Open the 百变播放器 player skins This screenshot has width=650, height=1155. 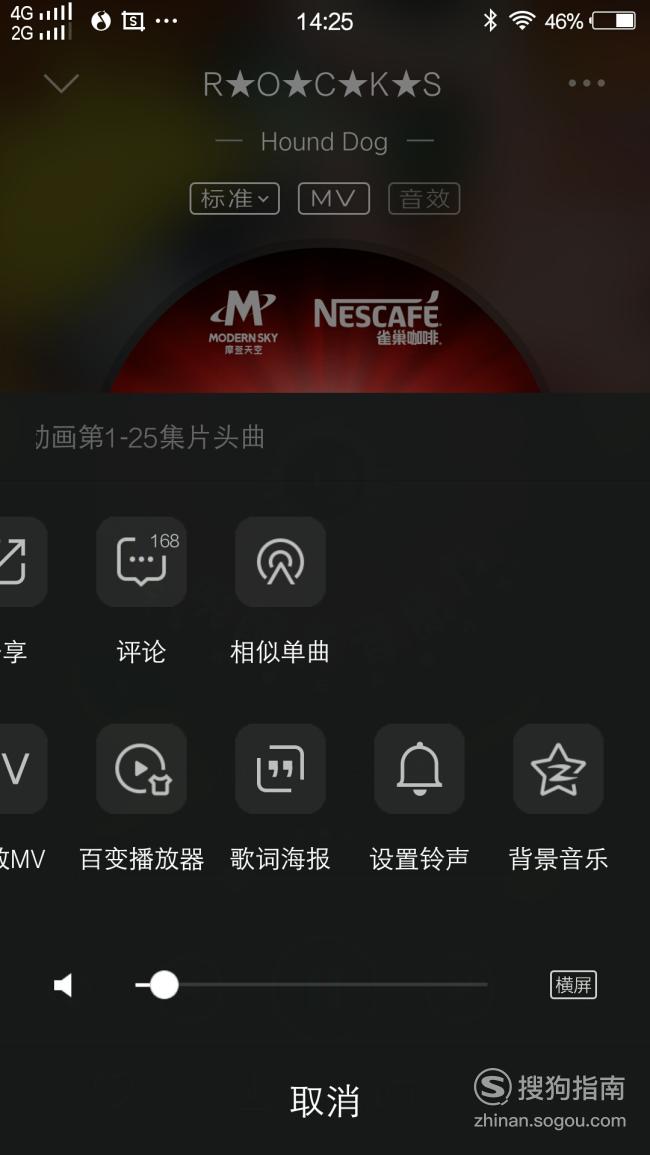(141, 768)
